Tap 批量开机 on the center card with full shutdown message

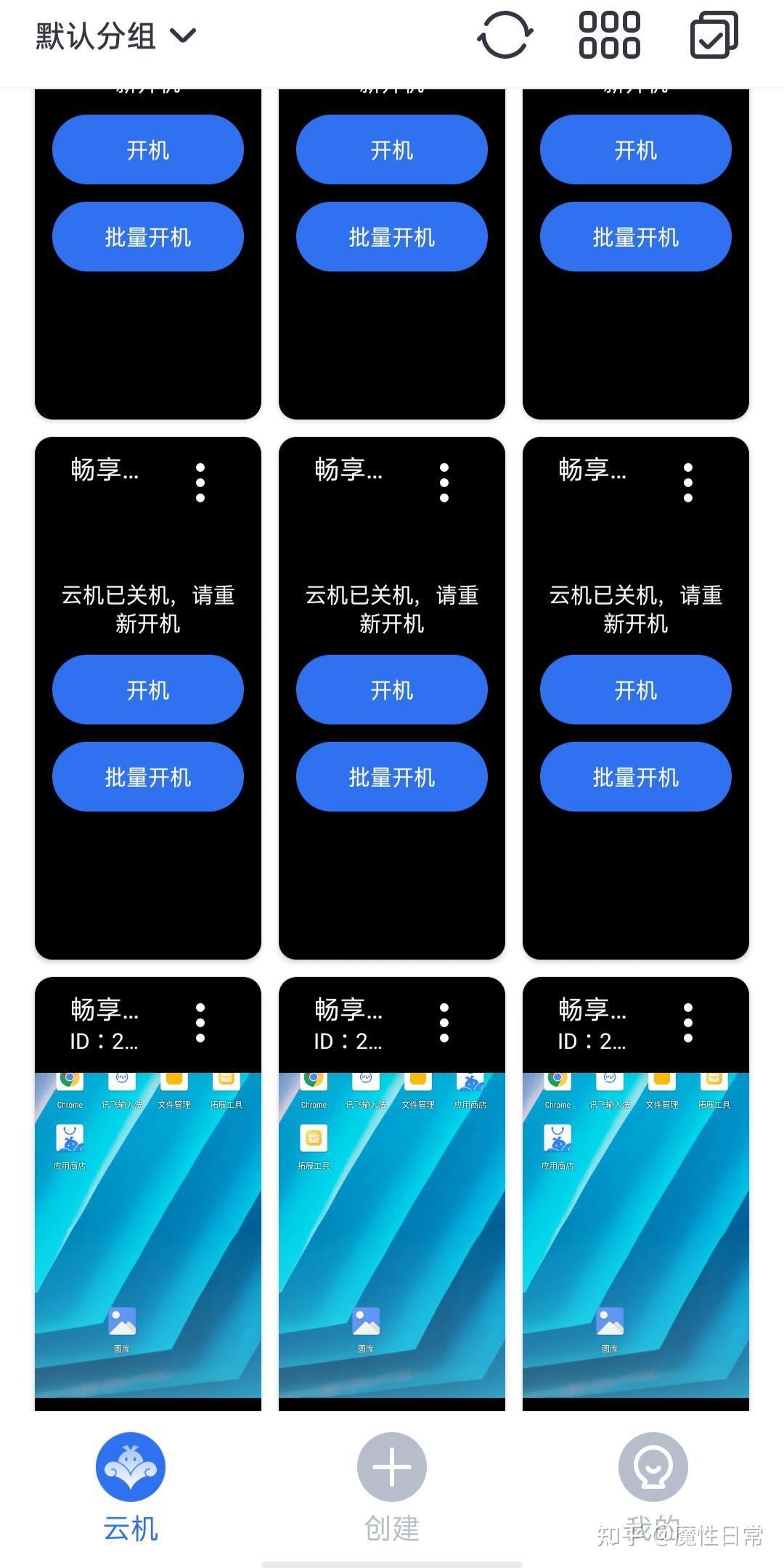[x=392, y=777]
